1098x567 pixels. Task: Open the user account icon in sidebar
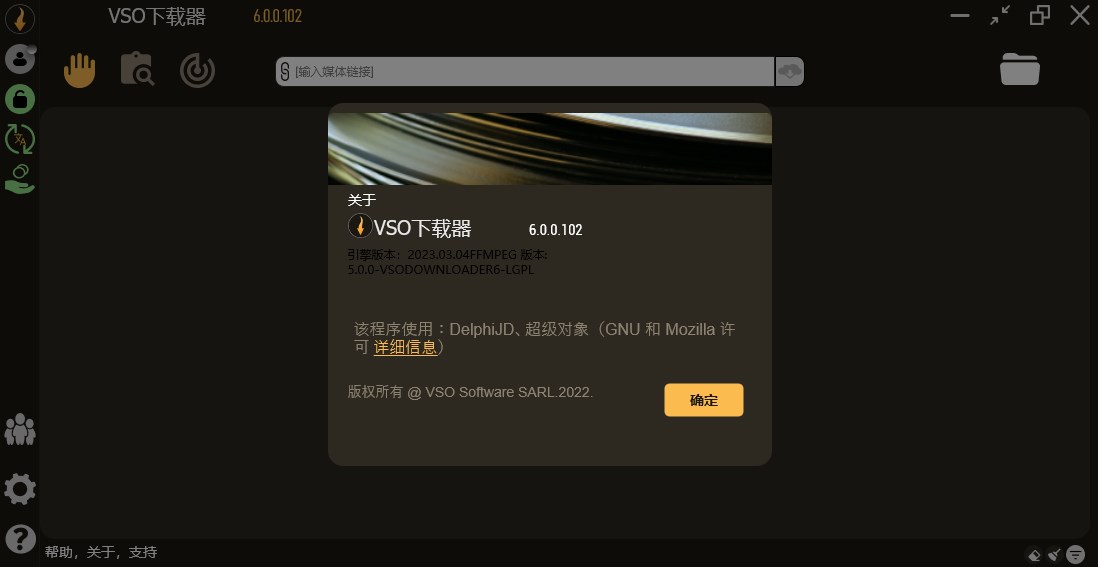click(x=19, y=58)
